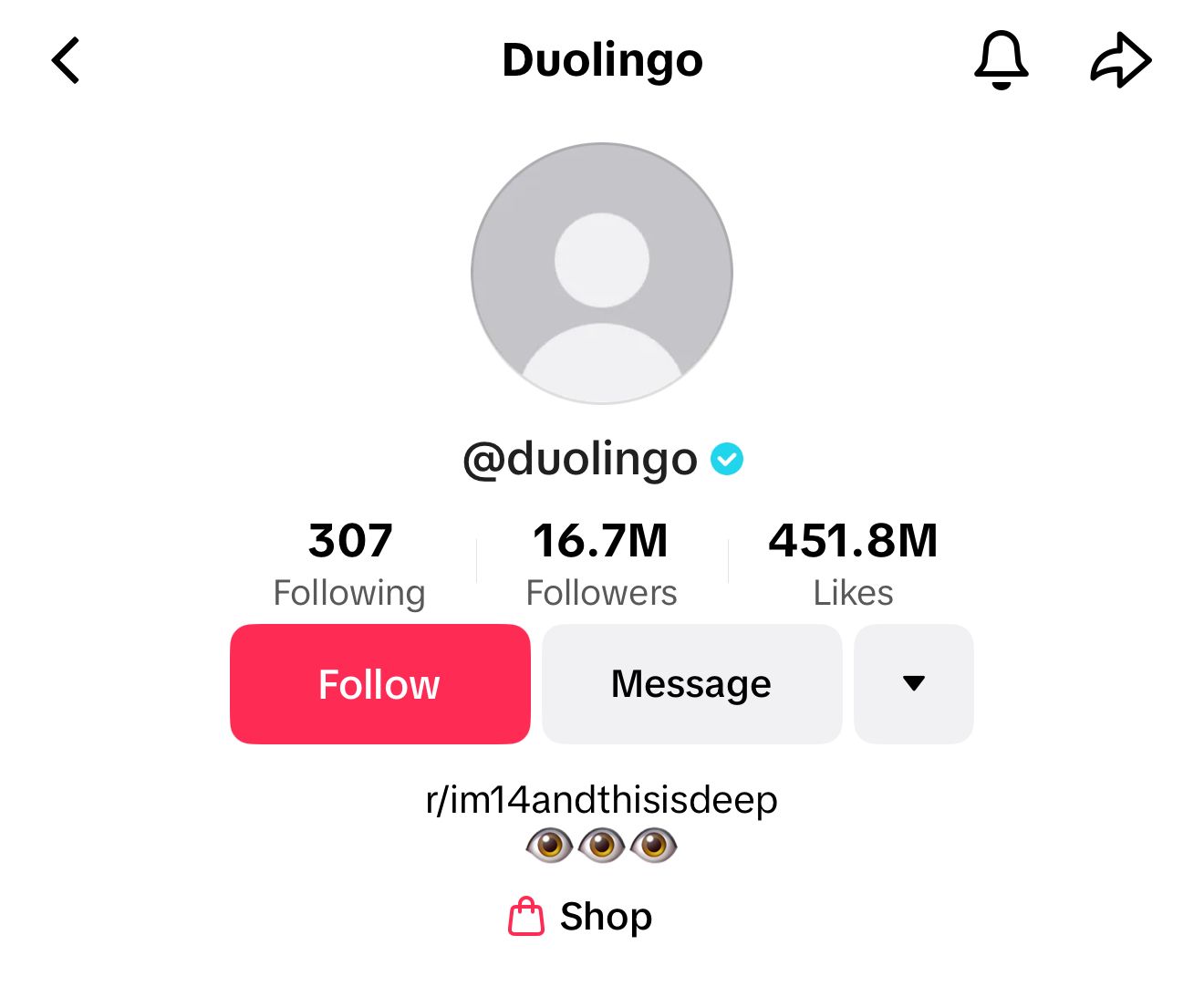This screenshot has width=1204, height=987.
Task: Open the profile picture
Action: (x=602, y=273)
